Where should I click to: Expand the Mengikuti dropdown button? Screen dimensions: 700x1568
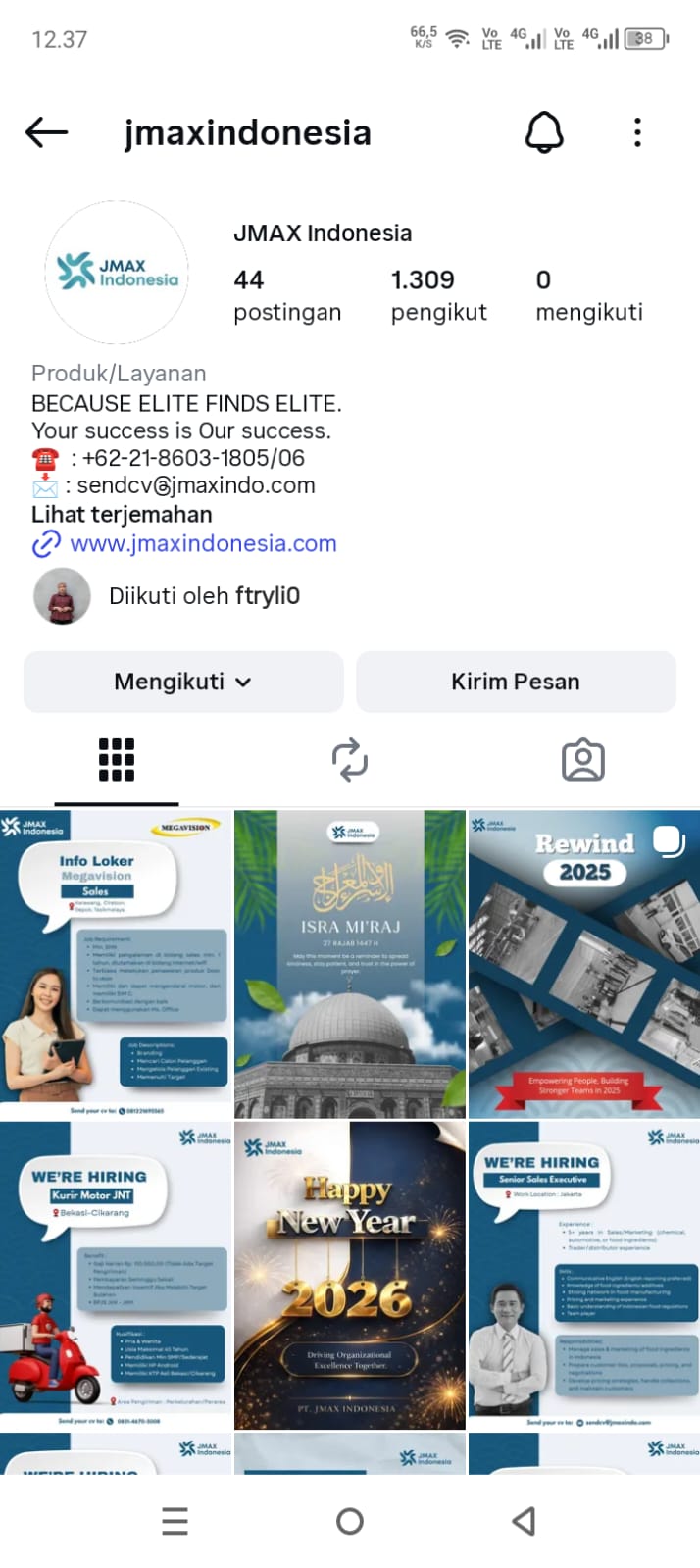[x=183, y=682]
